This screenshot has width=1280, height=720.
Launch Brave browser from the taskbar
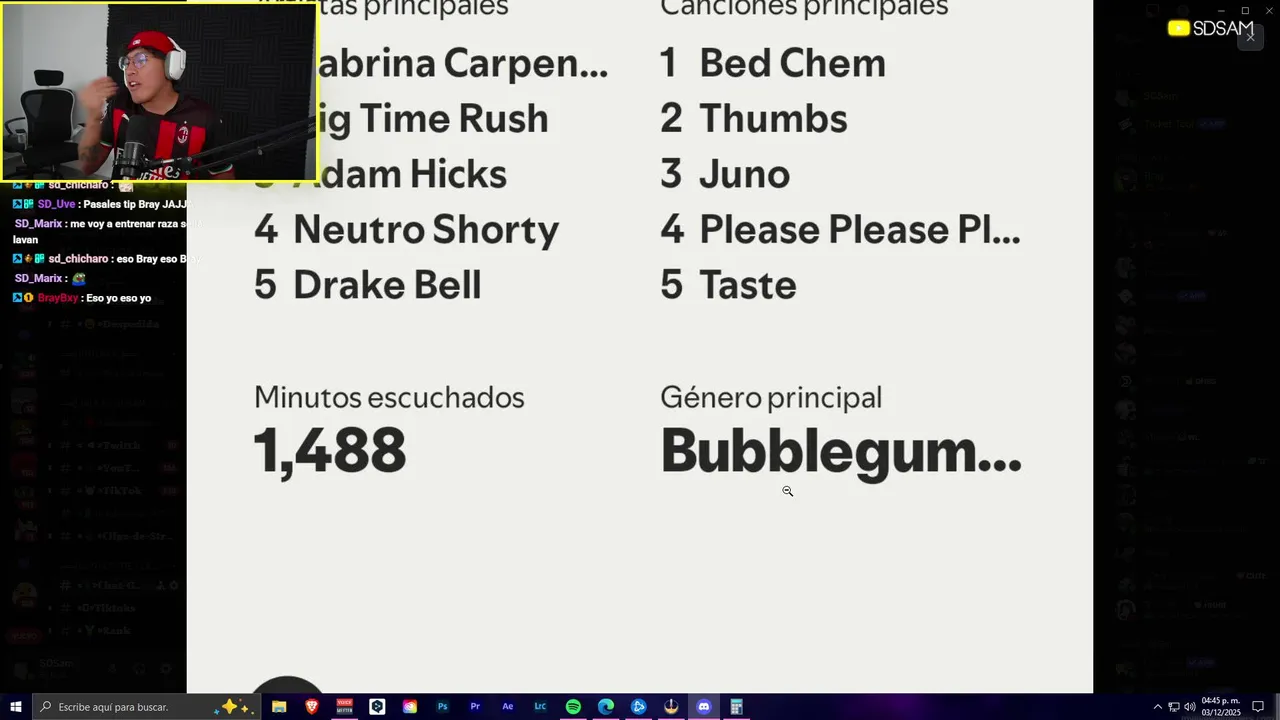312,707
